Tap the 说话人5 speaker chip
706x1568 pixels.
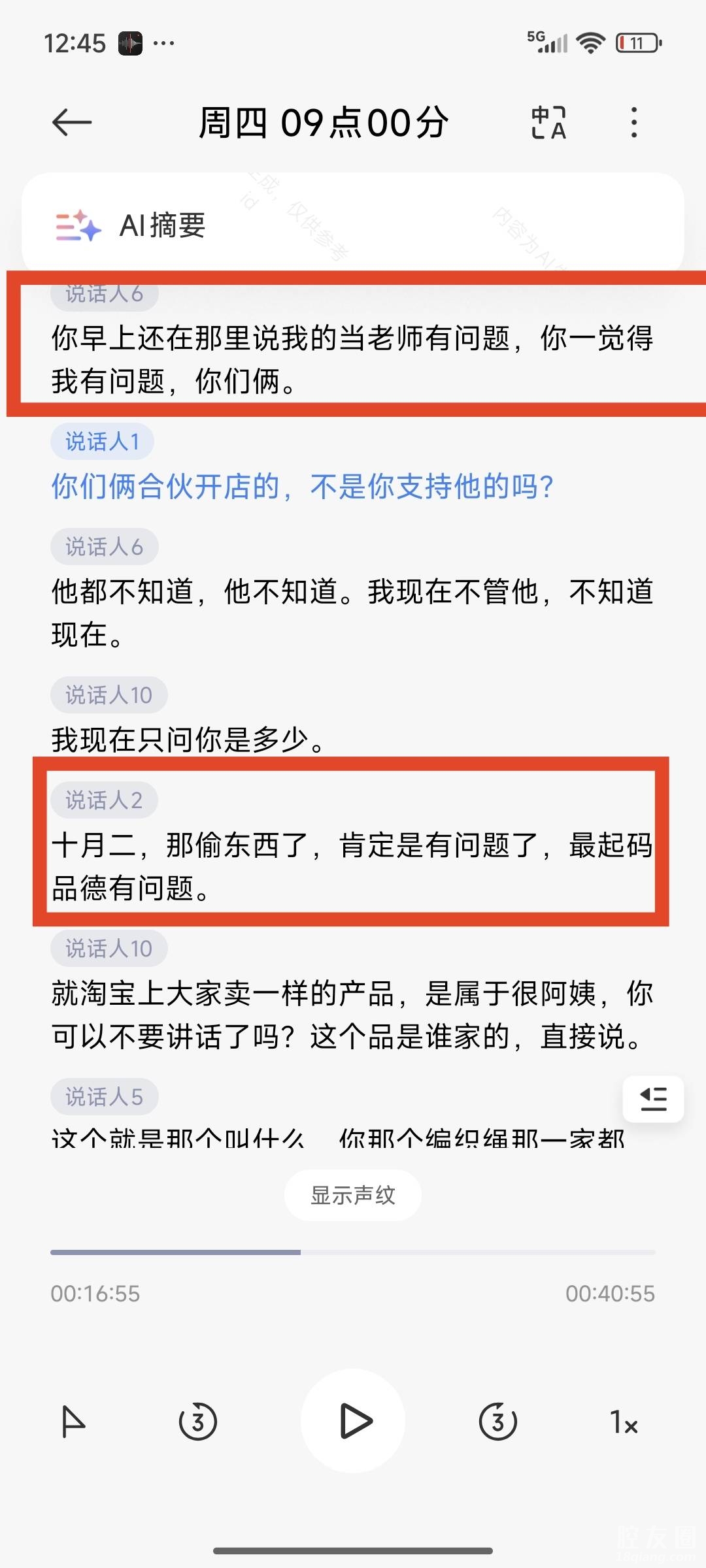pos(105,1097)
